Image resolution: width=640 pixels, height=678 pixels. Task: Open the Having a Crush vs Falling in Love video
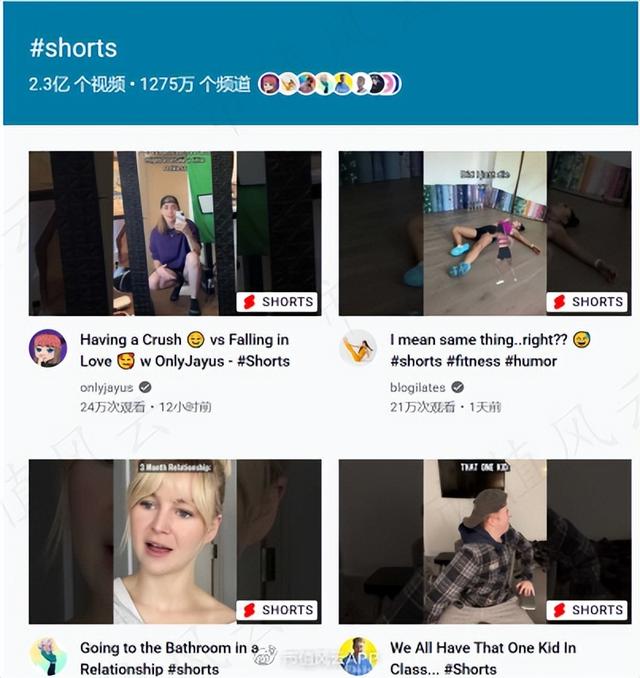click(x=175, y=233)
